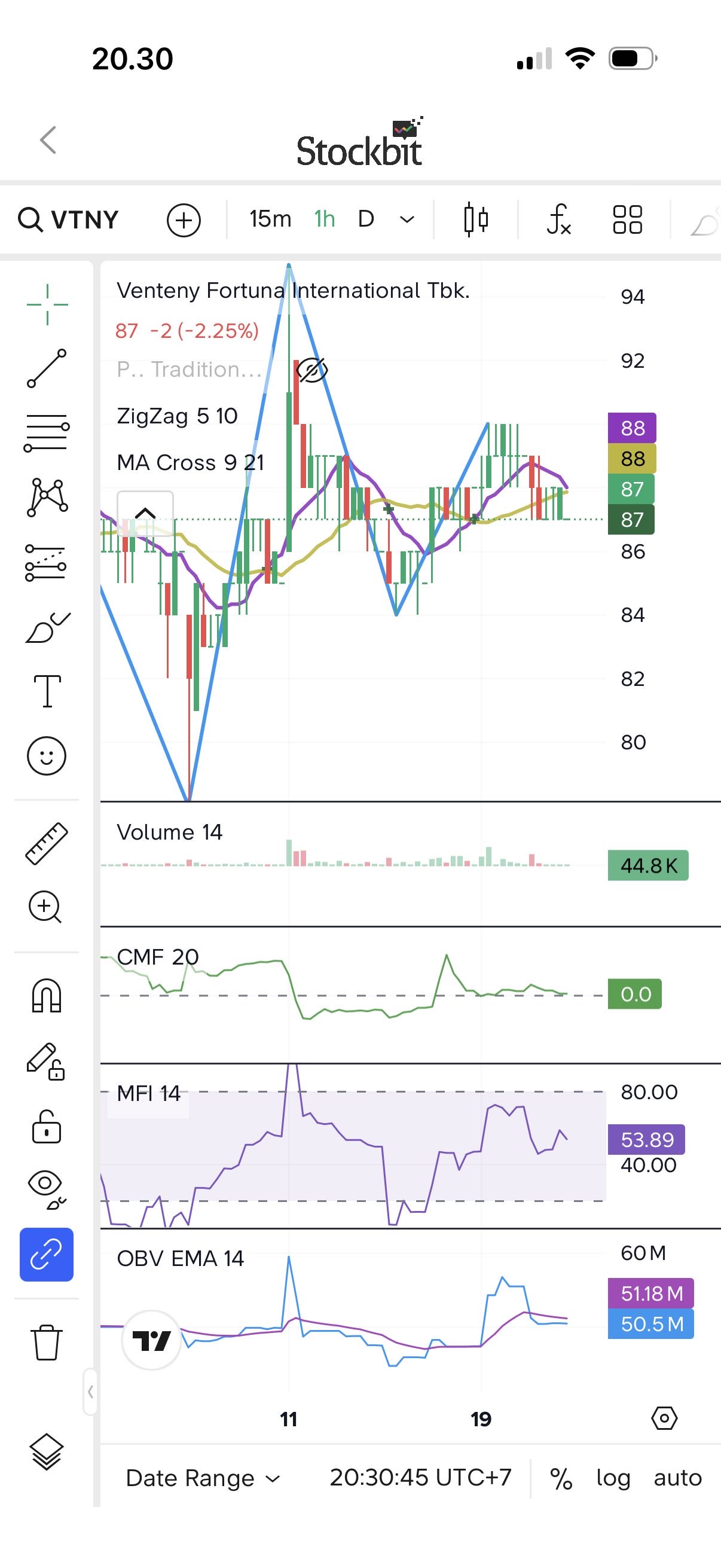721x1568 pixels.
Task: Expand the timeframe dropdown chevron
Action: 407,219
